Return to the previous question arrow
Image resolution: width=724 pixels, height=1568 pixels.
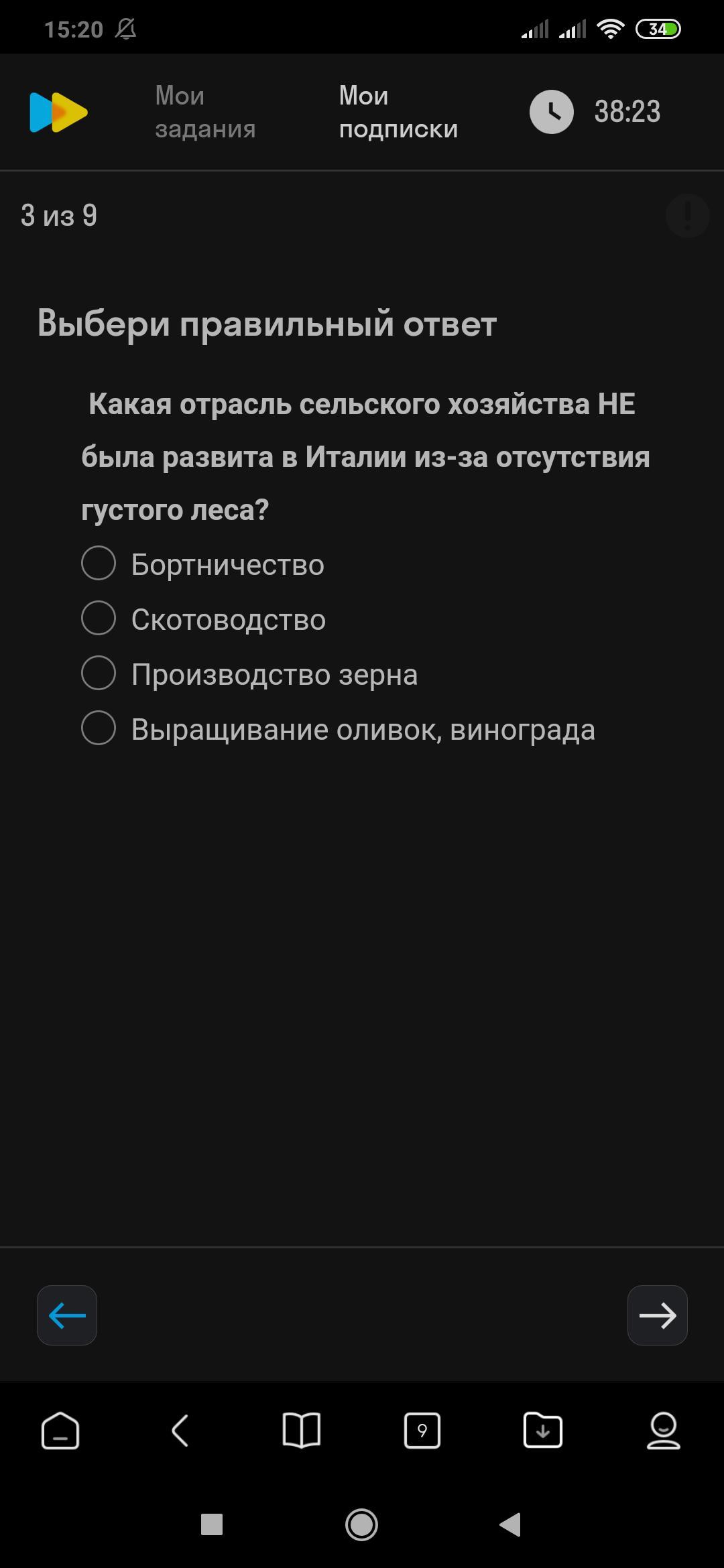pos(67,1315)
